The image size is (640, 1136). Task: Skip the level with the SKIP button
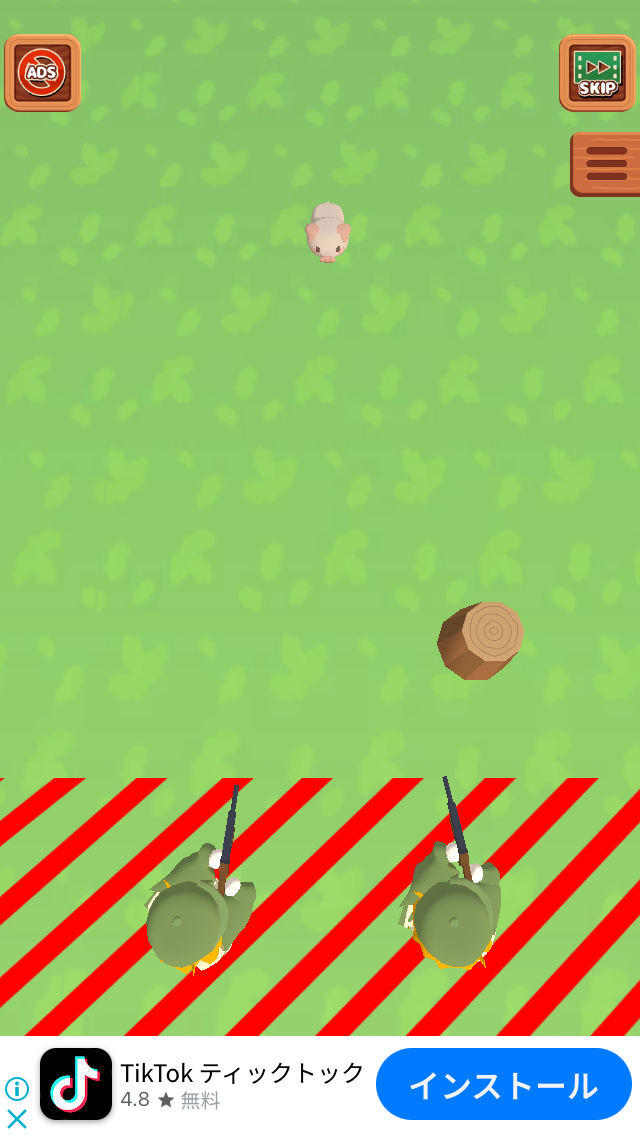pyautogui.click(x=597, y=73)
